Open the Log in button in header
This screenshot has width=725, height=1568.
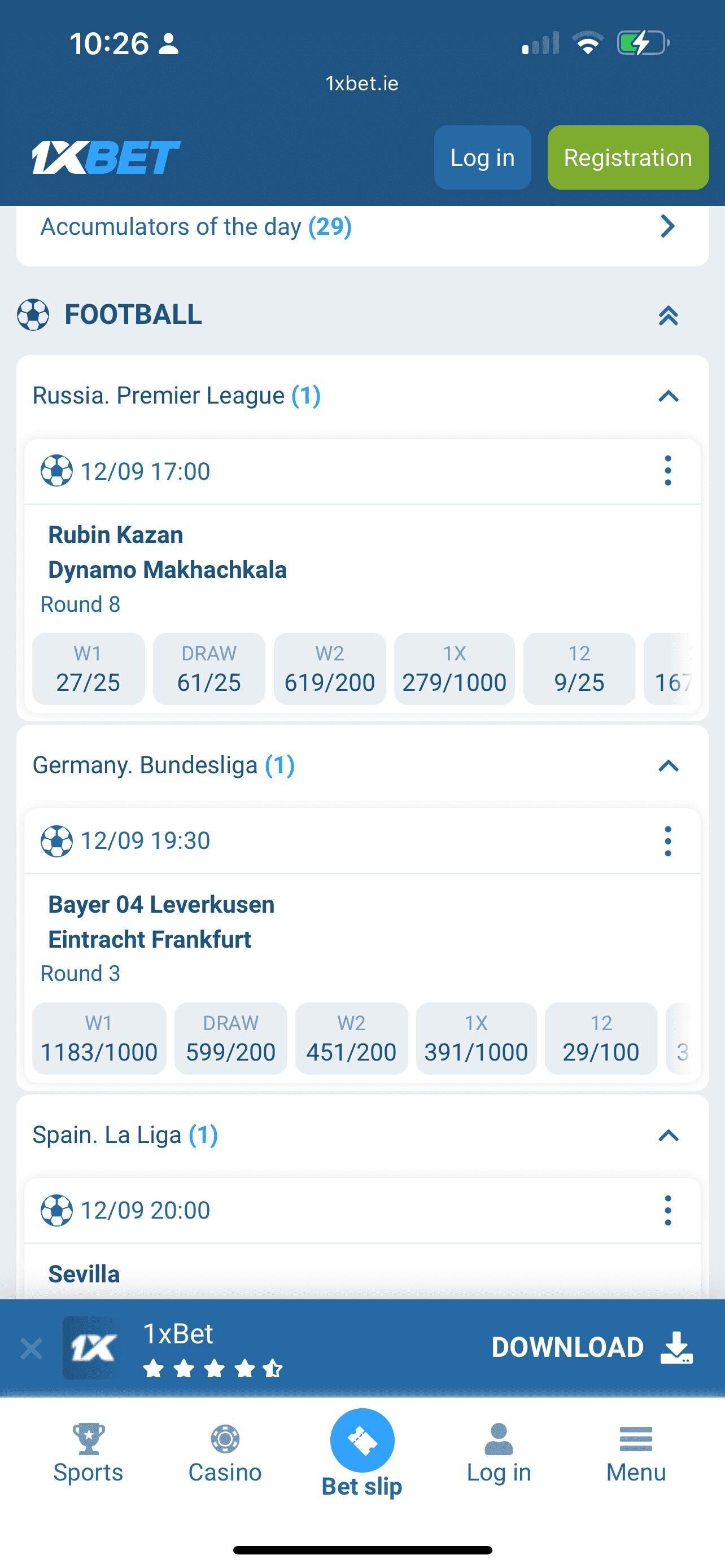point(482,157)
